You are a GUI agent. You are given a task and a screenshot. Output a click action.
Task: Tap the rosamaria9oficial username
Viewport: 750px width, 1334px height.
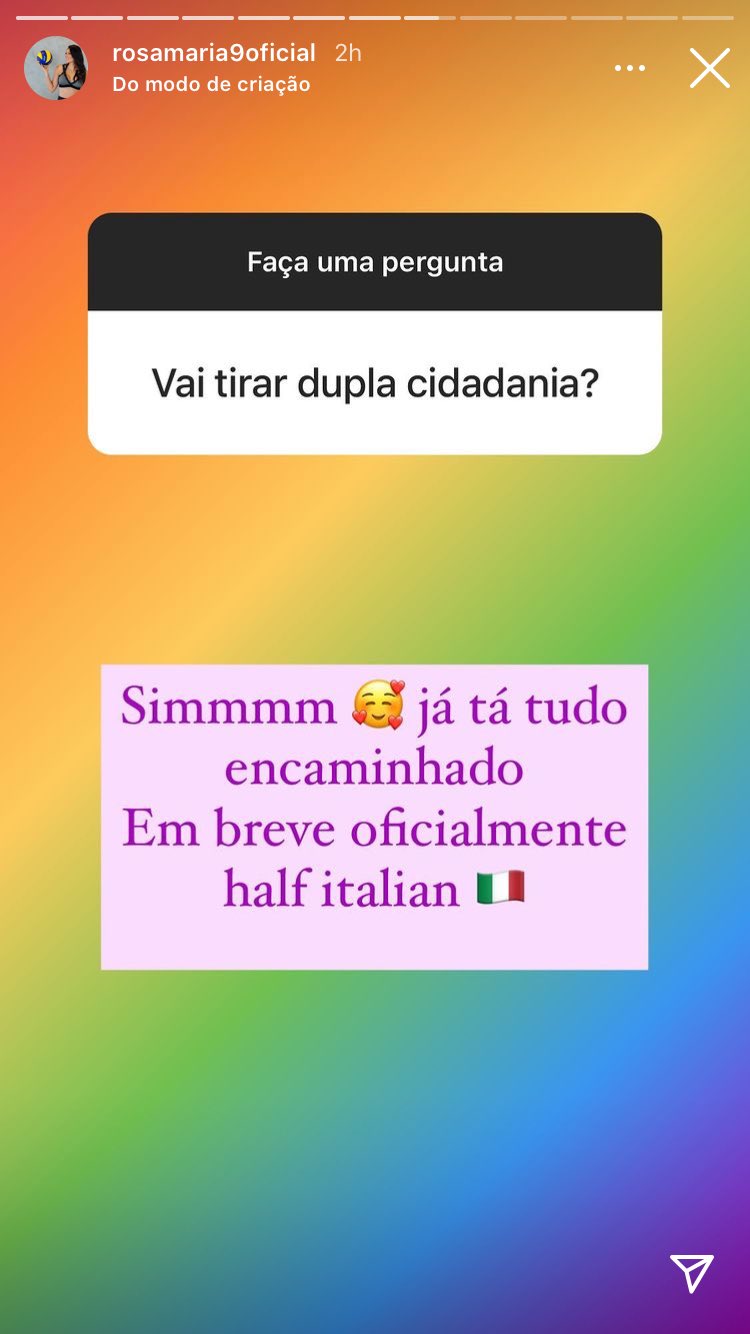pyautogui.click(x=214, y=53)
